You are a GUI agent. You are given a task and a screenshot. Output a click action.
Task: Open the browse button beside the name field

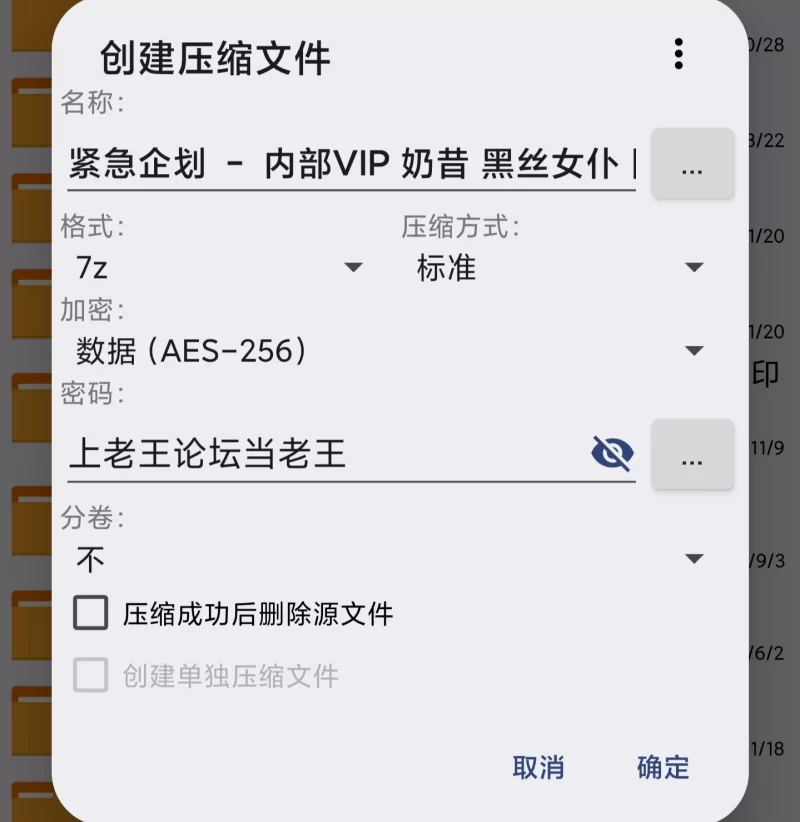pyautogui.click(x=692, y=164)
